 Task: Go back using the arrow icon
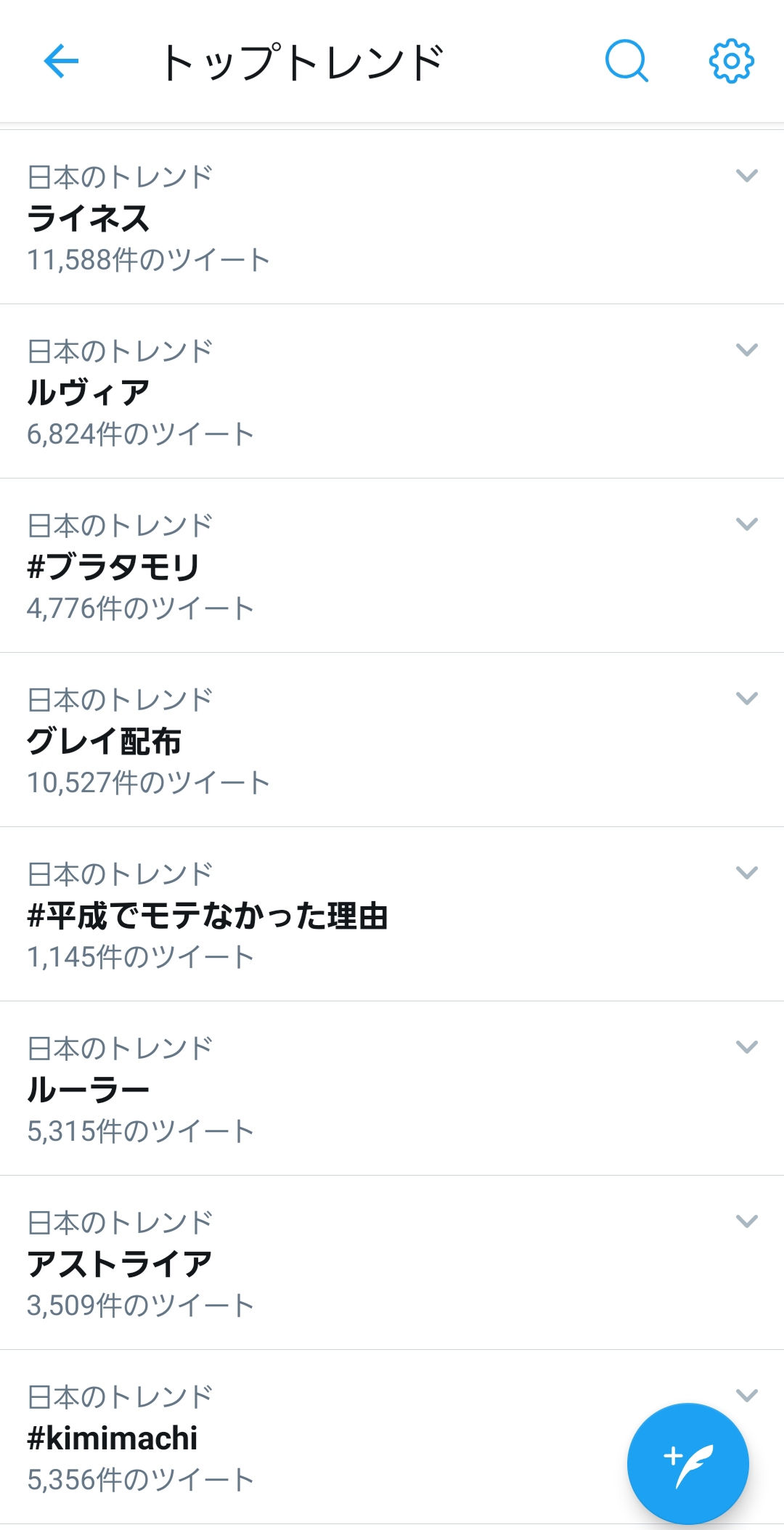[x=61, y=61]
